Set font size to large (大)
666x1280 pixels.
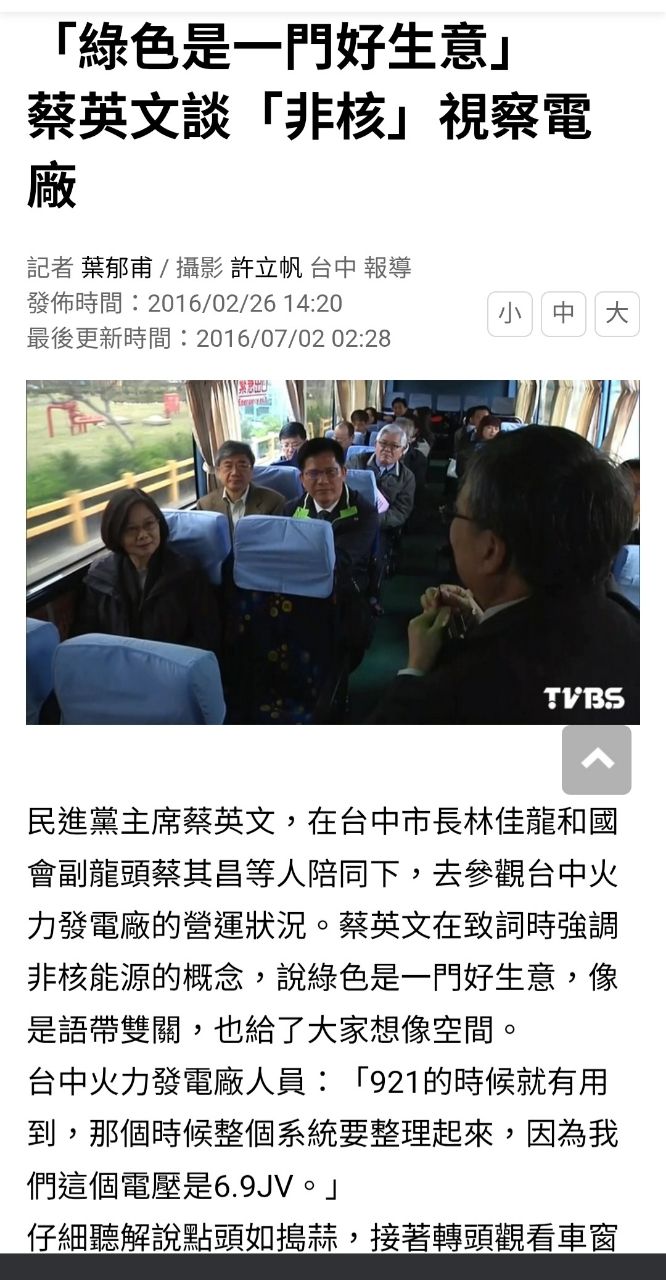pos(617,314)
